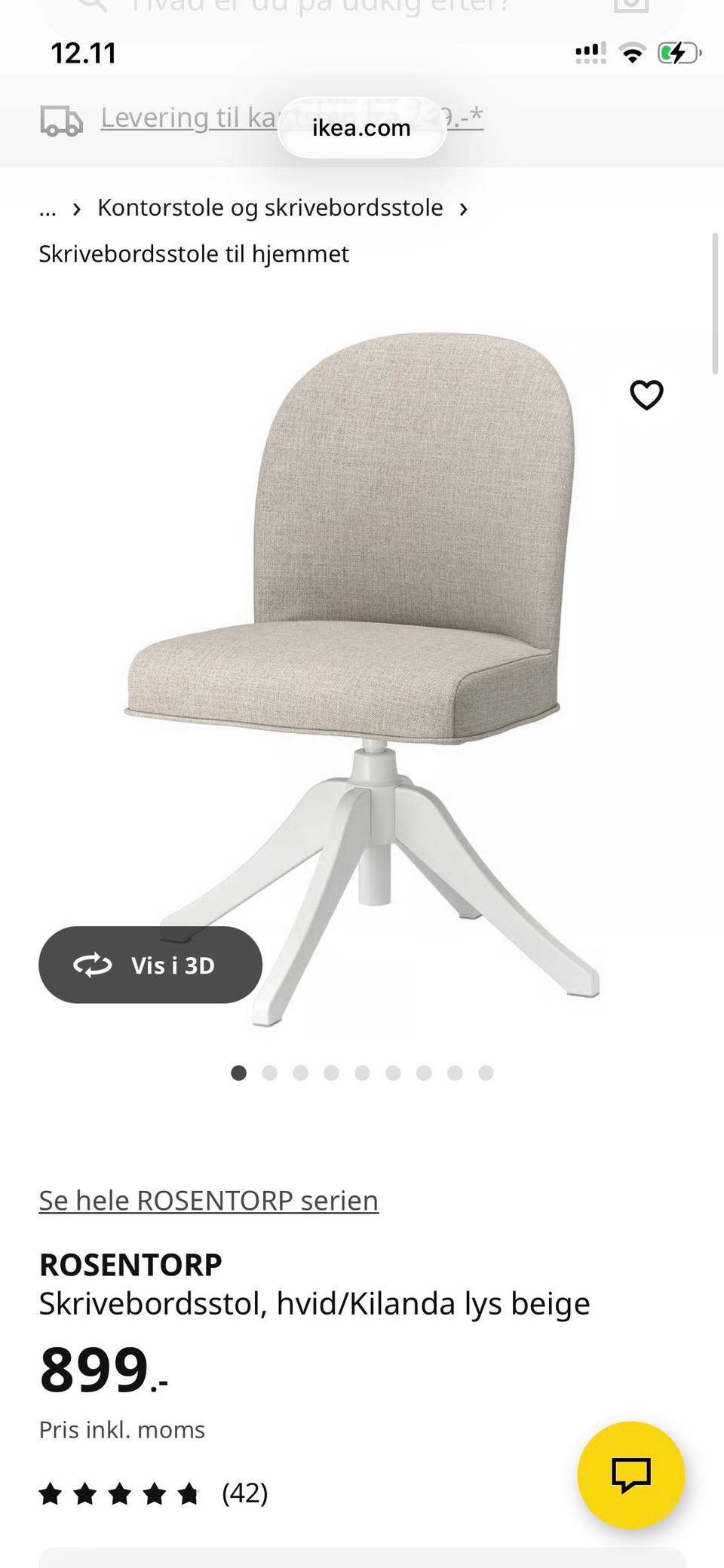View the chair in 3D
The width and height of the screenshot is (724, 1568).
pyautogui.click(x=150, y=965)
